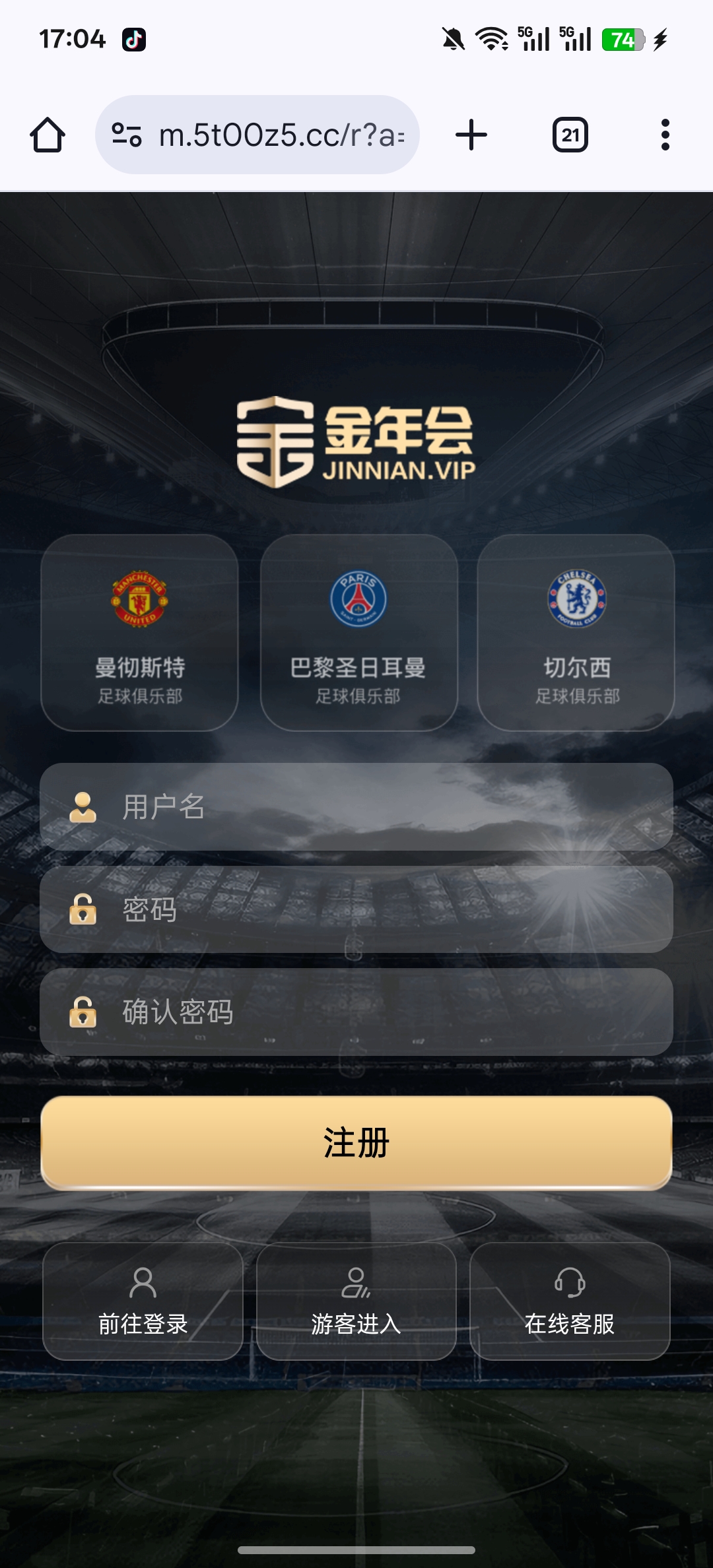Tap the 密码 password field
713x1568 pixels.
[356, 909]
